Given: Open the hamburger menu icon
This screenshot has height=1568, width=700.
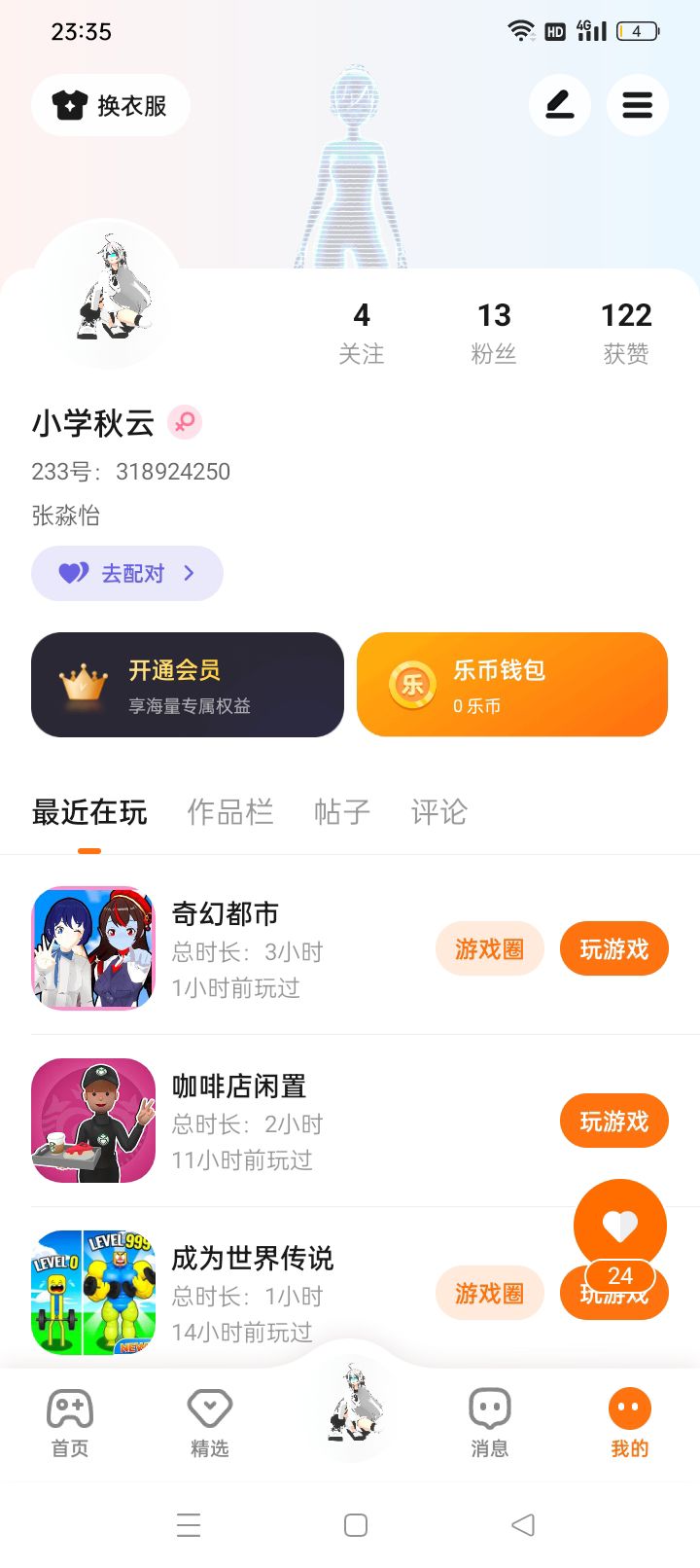Looking at the screenshot, I should (637, 105).
